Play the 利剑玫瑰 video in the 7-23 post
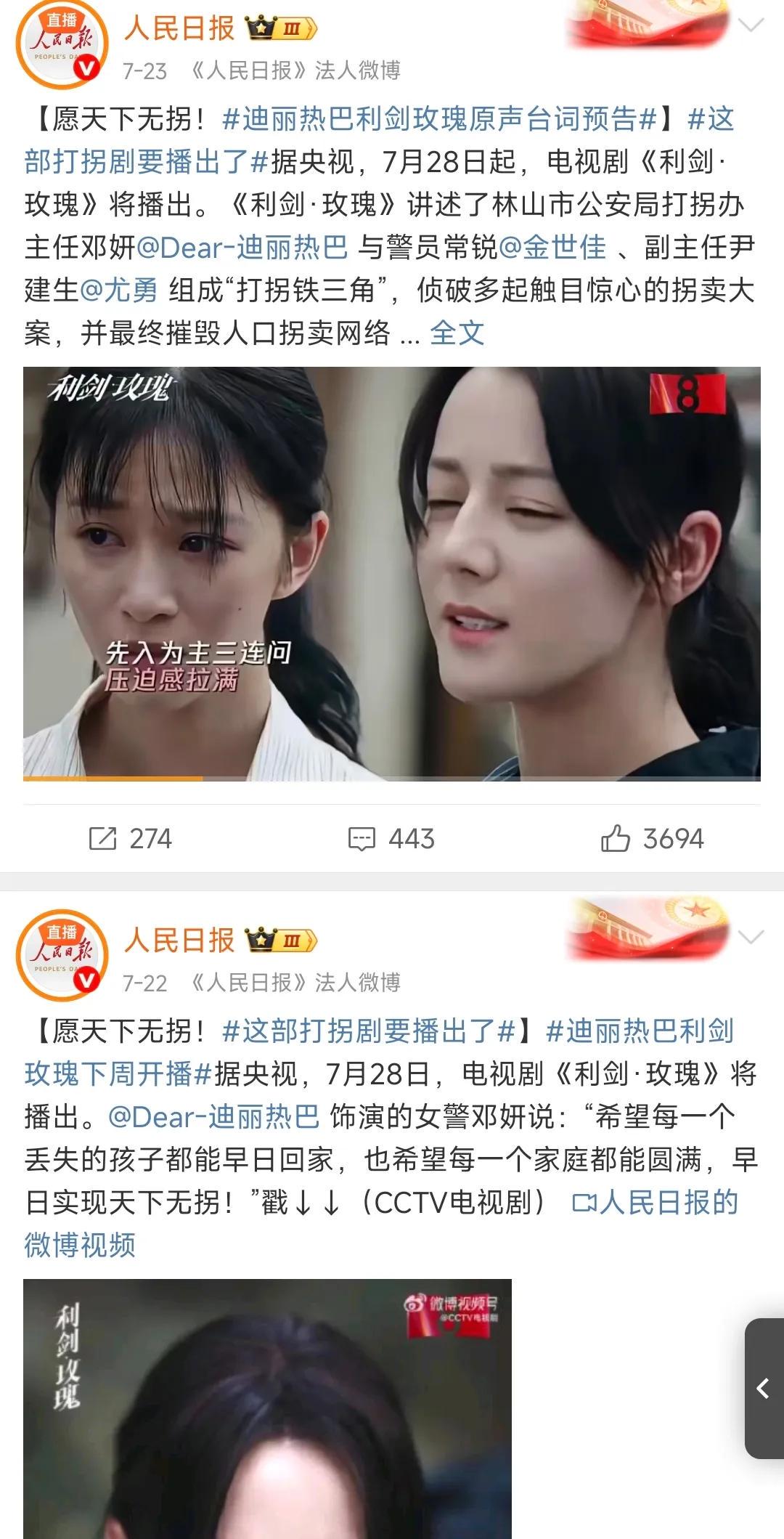 tap(392, 574)
